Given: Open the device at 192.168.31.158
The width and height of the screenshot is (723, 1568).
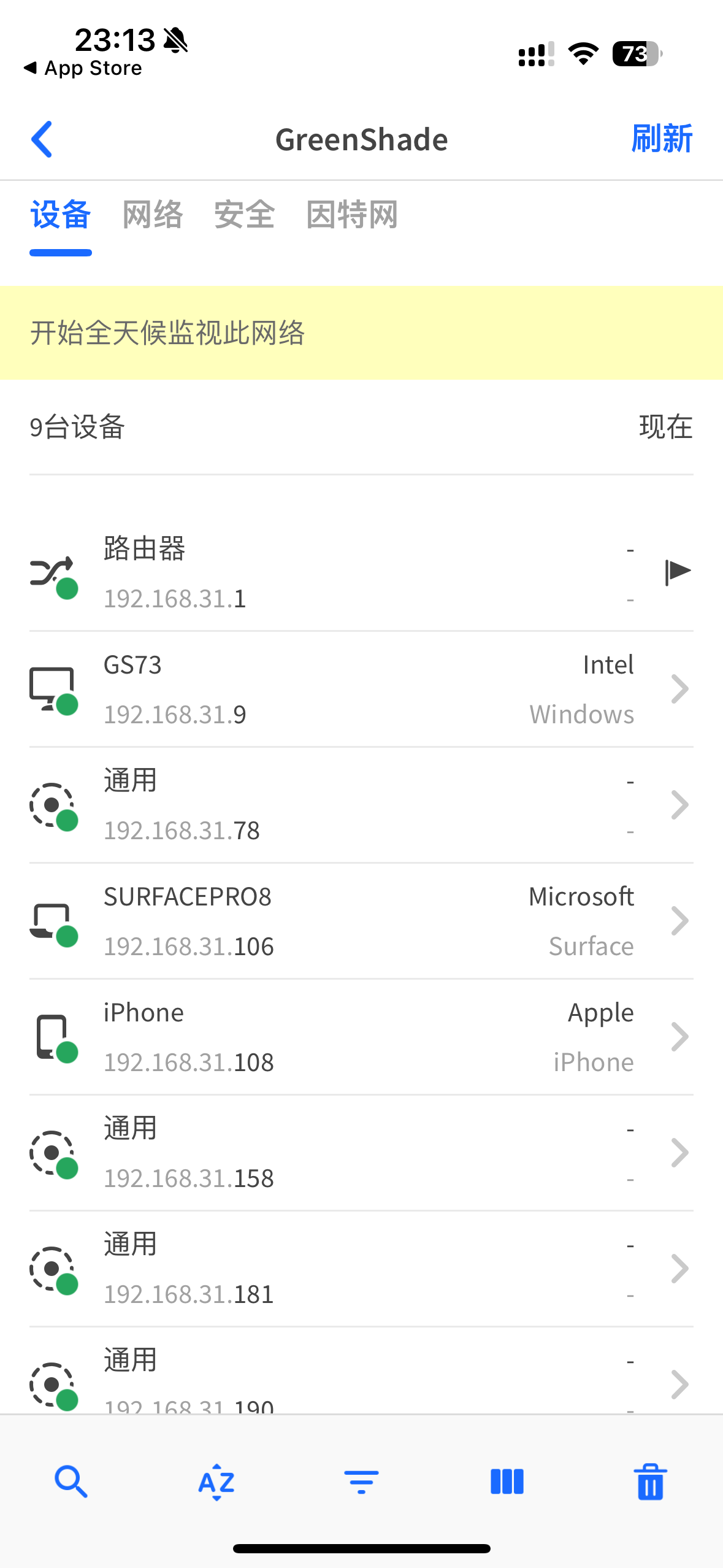Looking at the screenshot, I should (x=361, y=1153).
